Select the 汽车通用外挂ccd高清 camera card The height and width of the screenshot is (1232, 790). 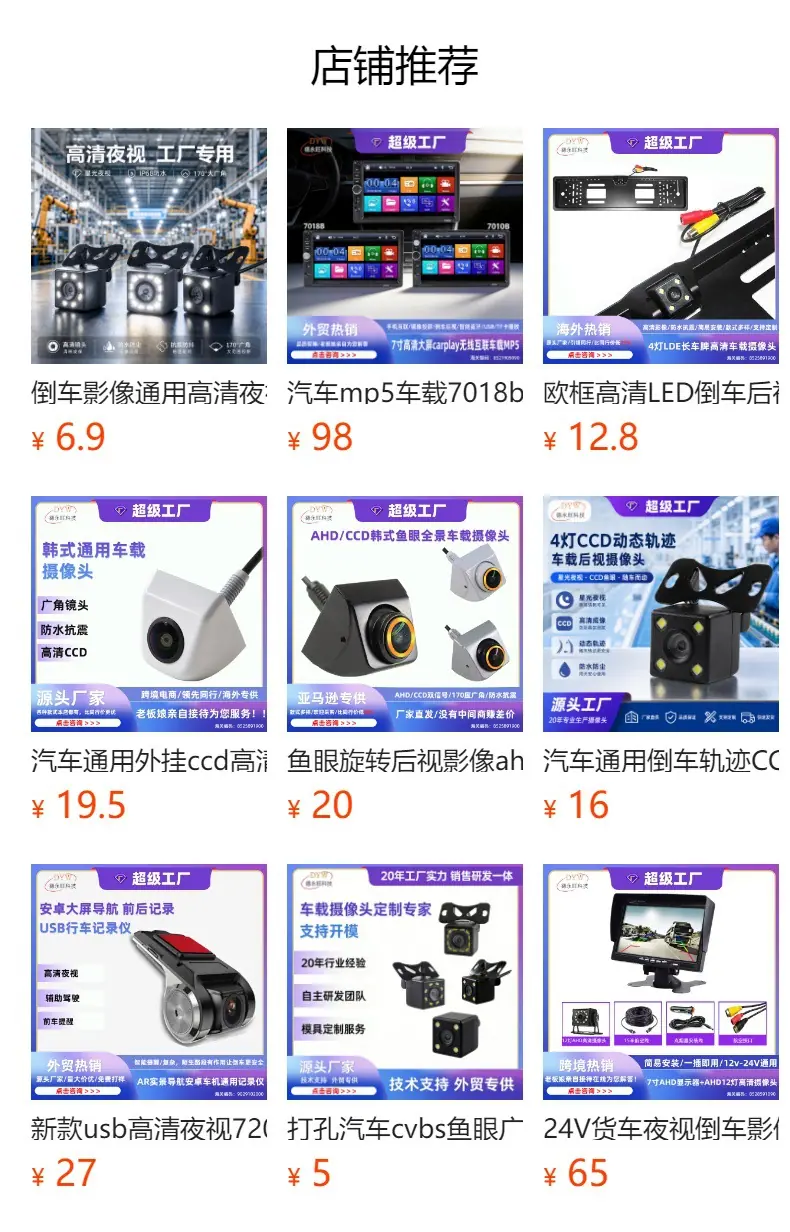(149, 660)
